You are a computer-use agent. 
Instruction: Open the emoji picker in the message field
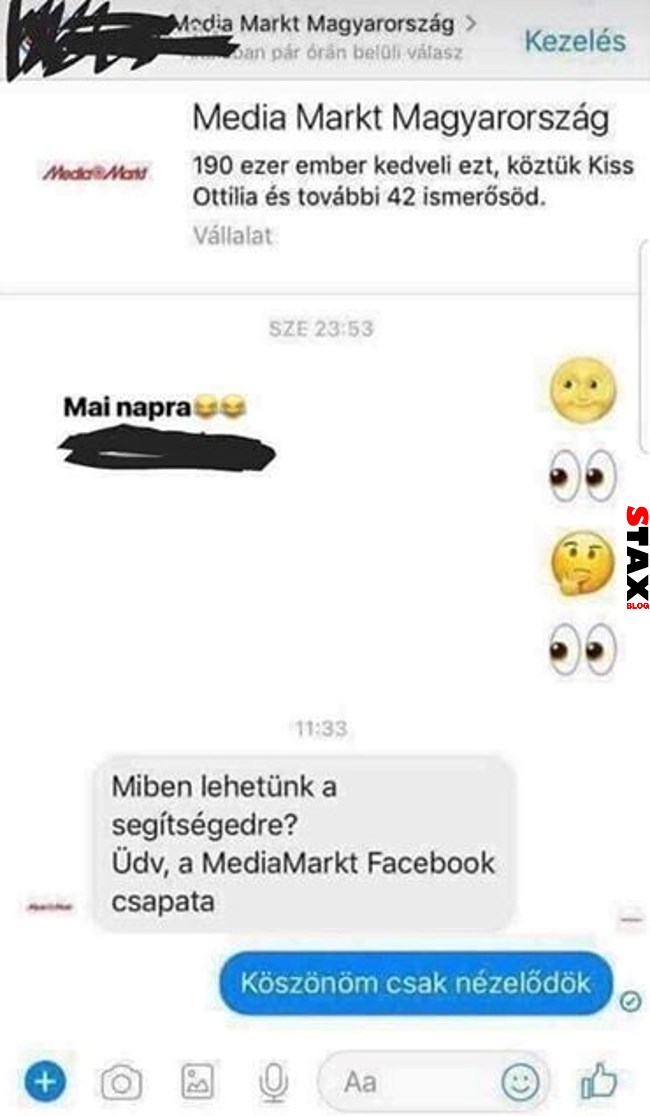(520, 1081)
